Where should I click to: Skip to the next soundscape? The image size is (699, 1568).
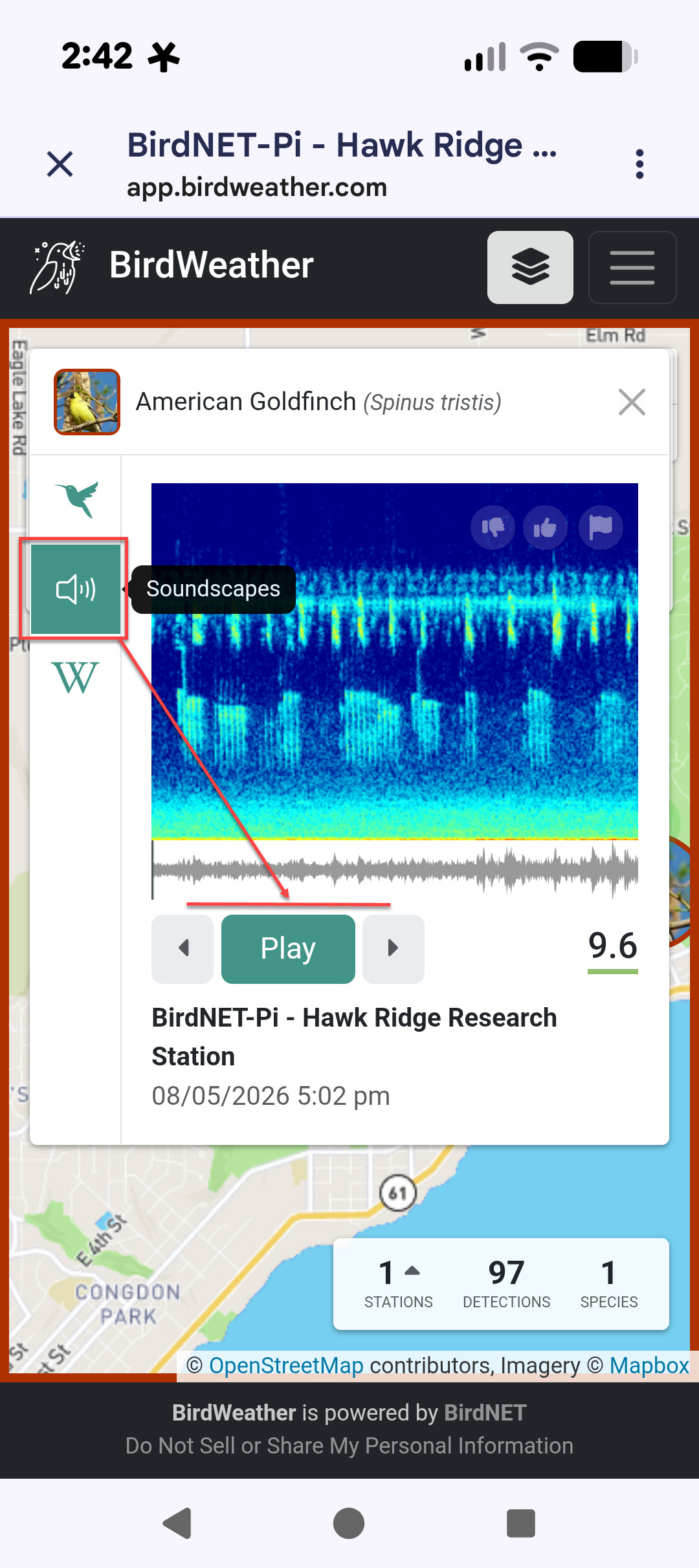pyautogui.click(x=394, y=949)
